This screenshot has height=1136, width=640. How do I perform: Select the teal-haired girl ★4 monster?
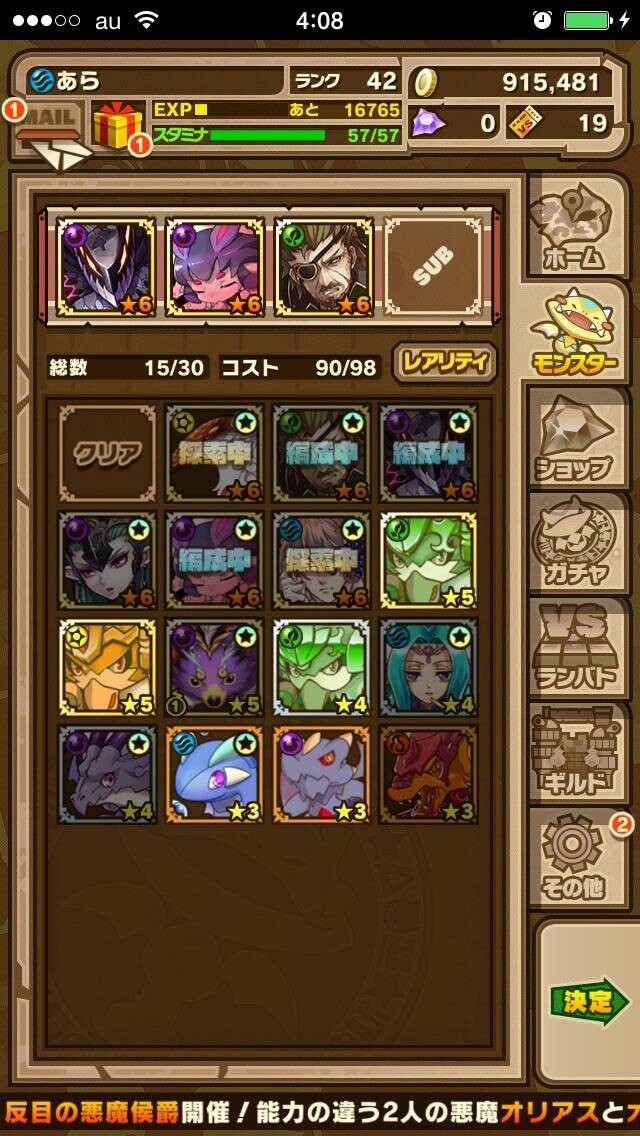(429, 667)
